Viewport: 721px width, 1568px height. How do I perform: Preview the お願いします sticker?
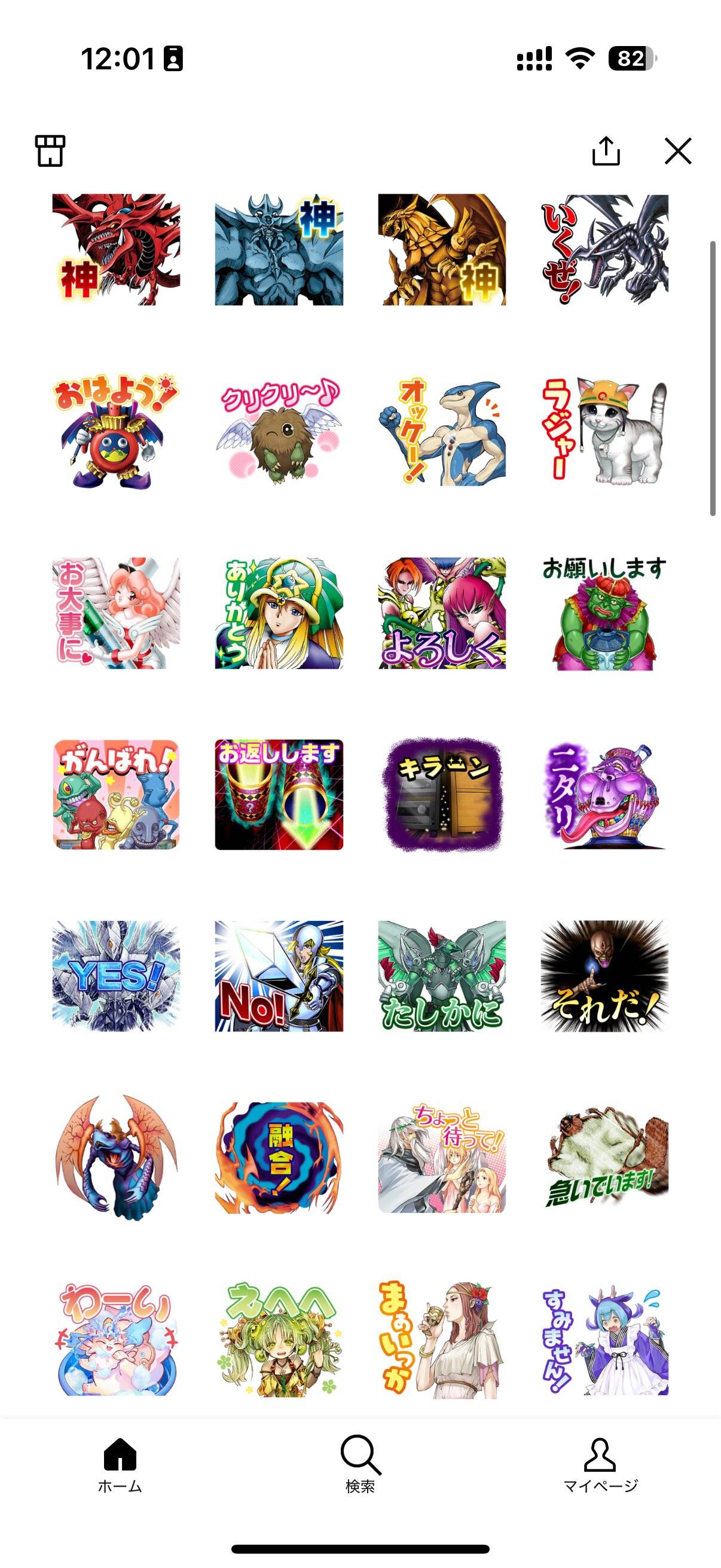coord(605,613)
